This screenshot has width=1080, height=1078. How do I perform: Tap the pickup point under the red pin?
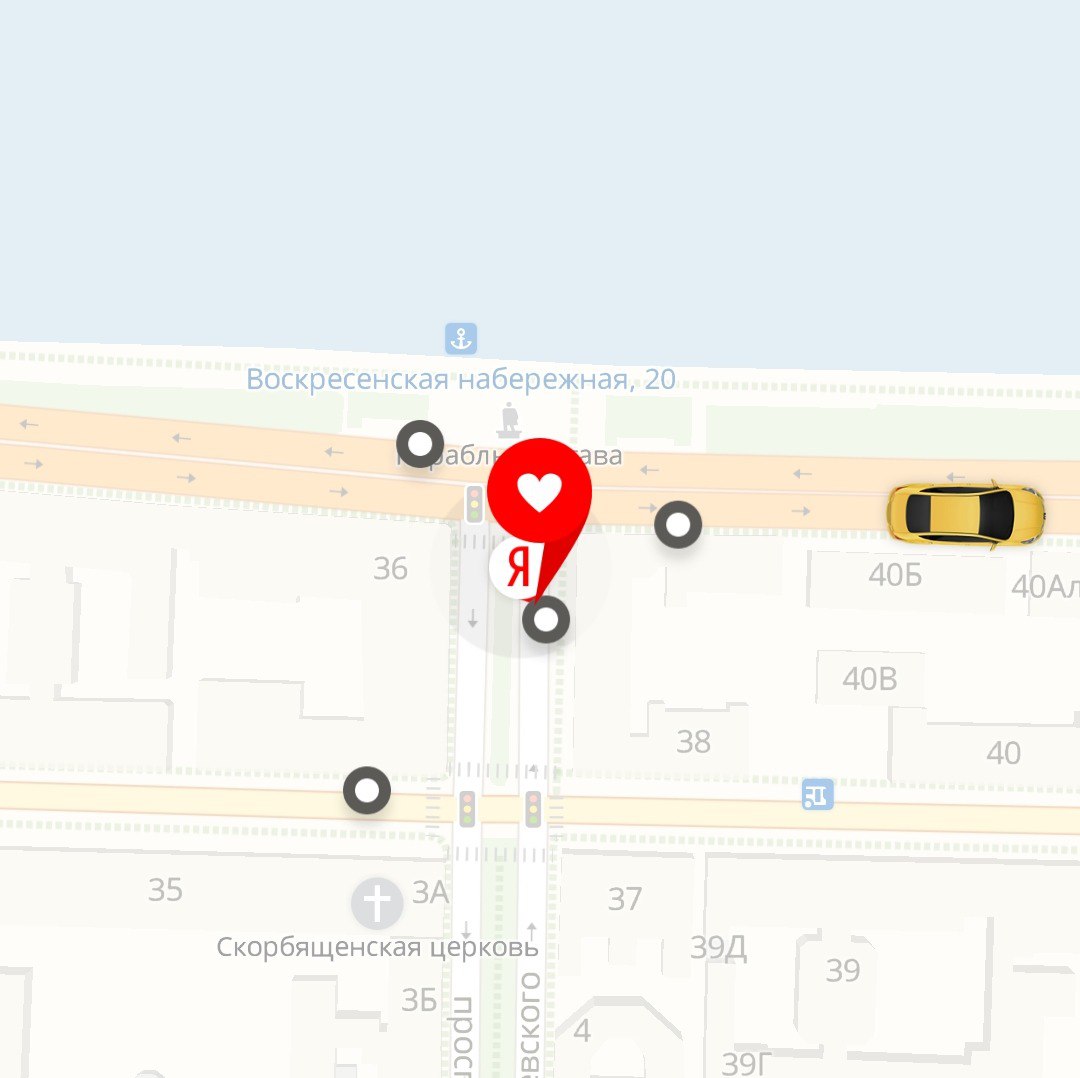546,620
